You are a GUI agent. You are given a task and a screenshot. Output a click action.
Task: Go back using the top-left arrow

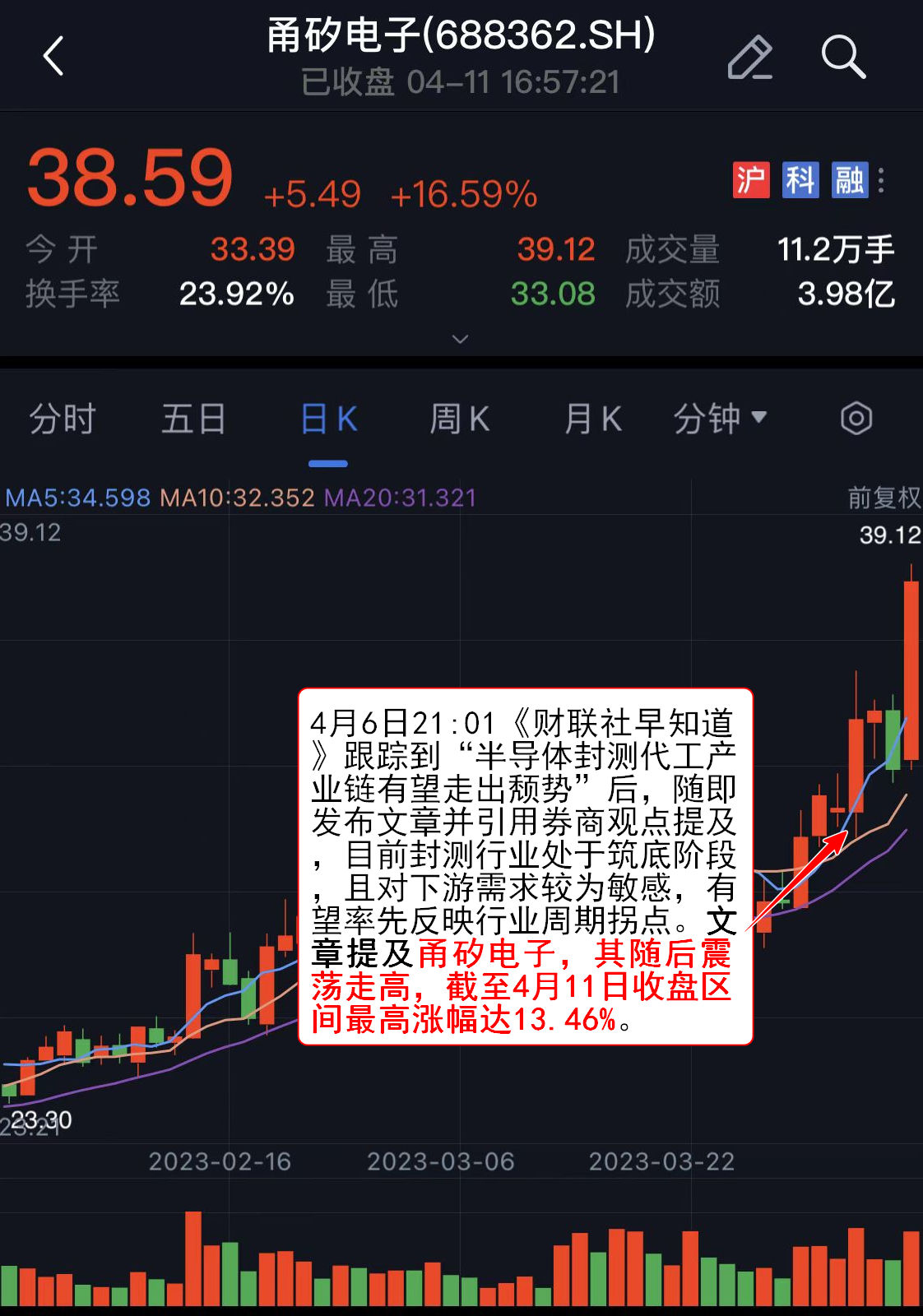tap(53, 57)
